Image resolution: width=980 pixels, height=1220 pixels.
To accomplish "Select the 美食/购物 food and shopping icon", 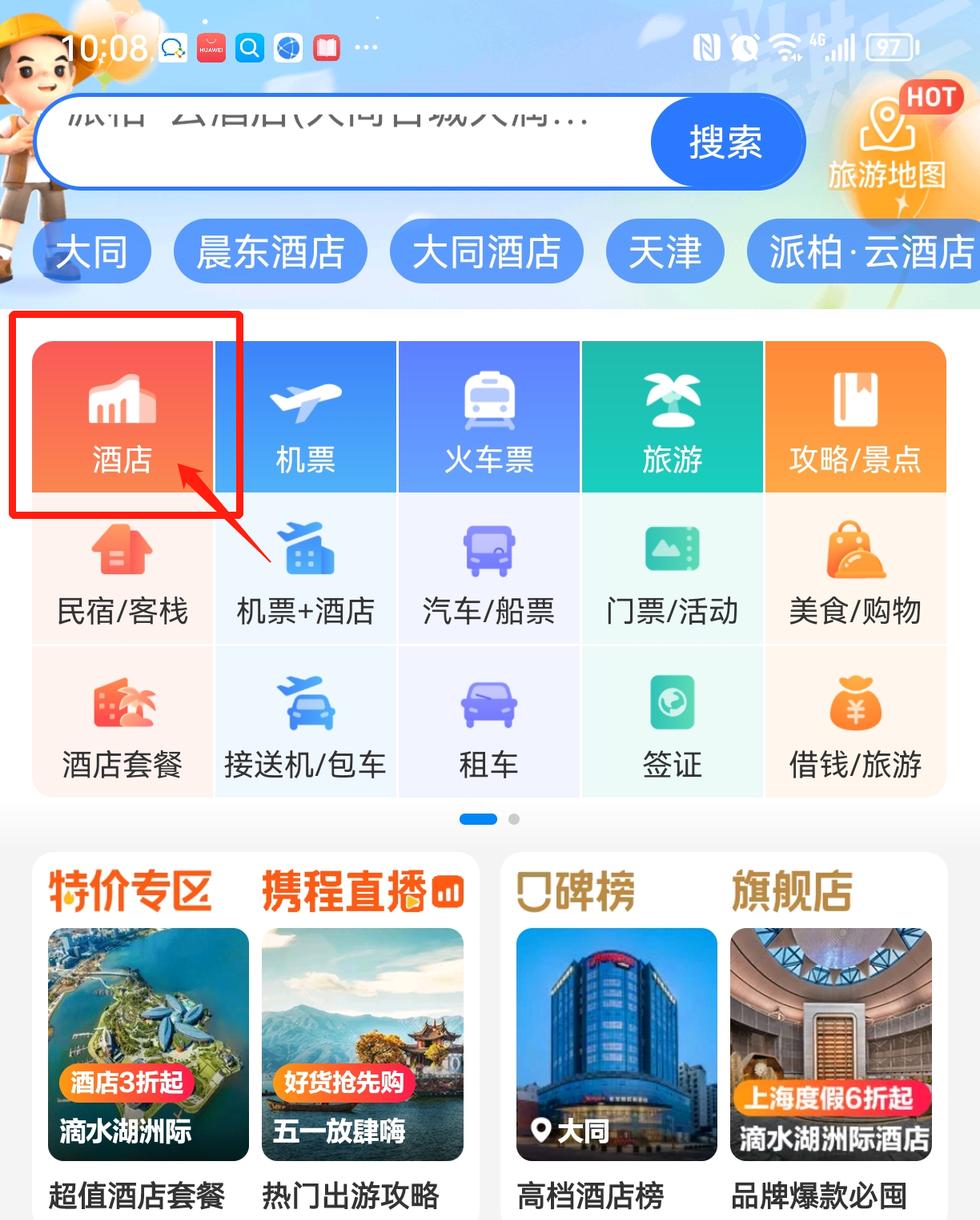I will 855,570.
